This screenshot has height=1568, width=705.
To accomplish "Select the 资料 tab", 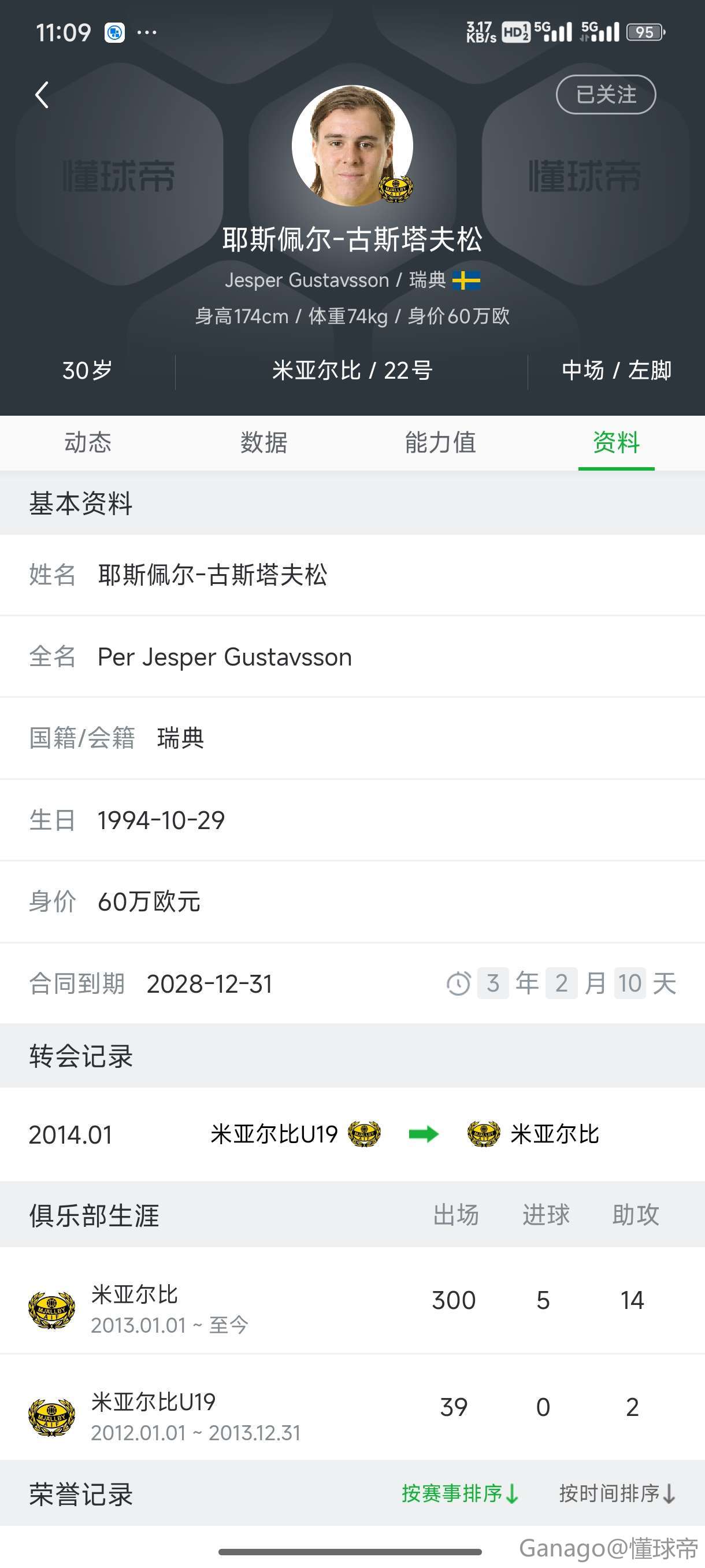I will 615,442.
